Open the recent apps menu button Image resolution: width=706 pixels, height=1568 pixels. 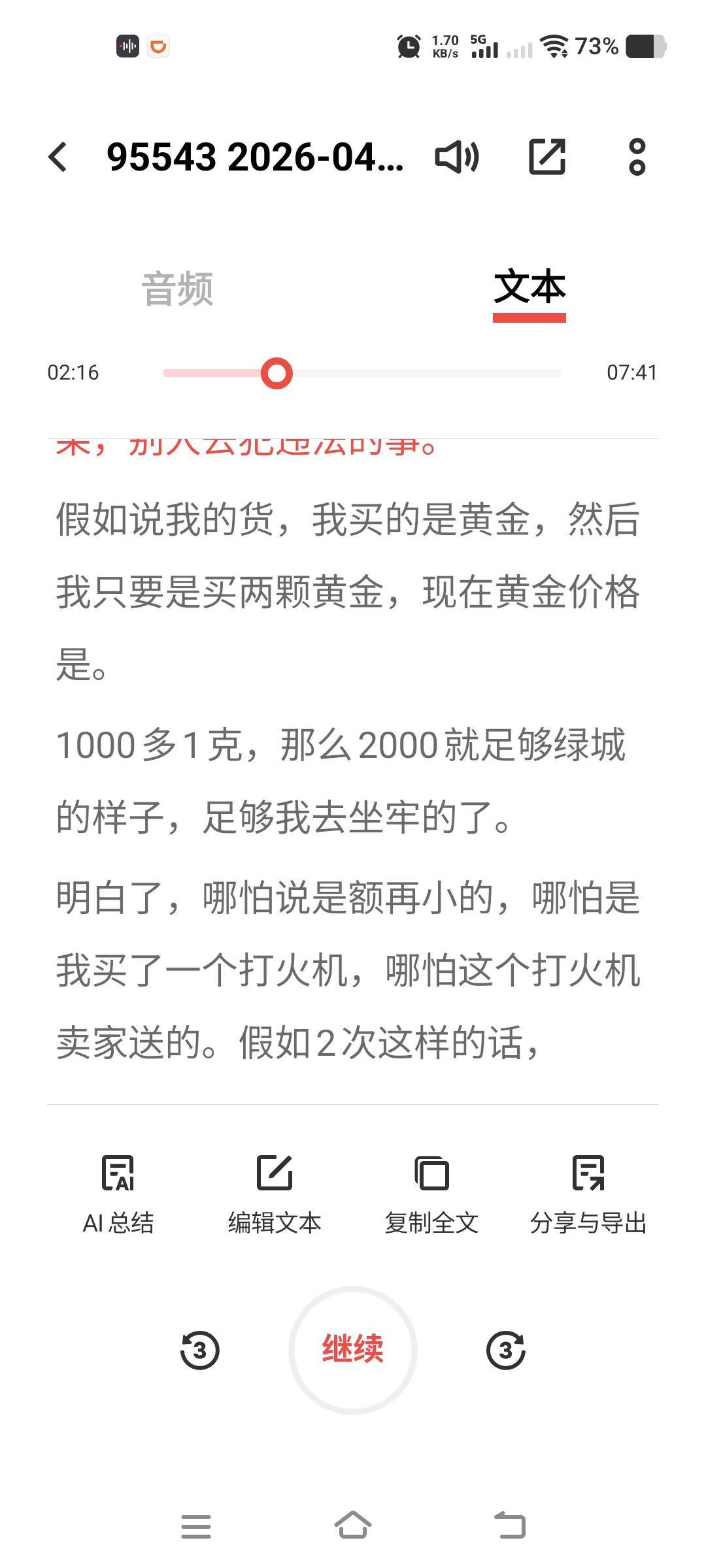pos(196,1526)
